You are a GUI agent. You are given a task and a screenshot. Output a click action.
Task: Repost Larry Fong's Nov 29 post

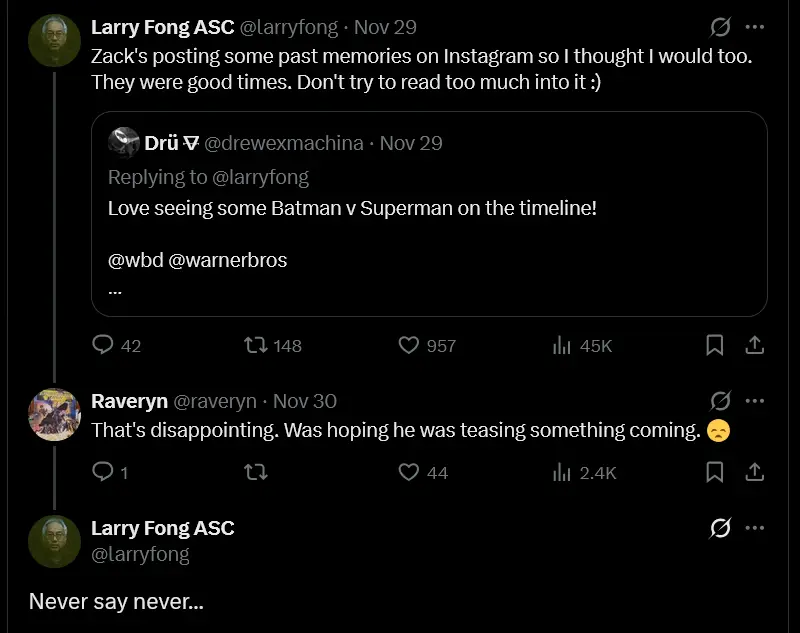(257, 345)
